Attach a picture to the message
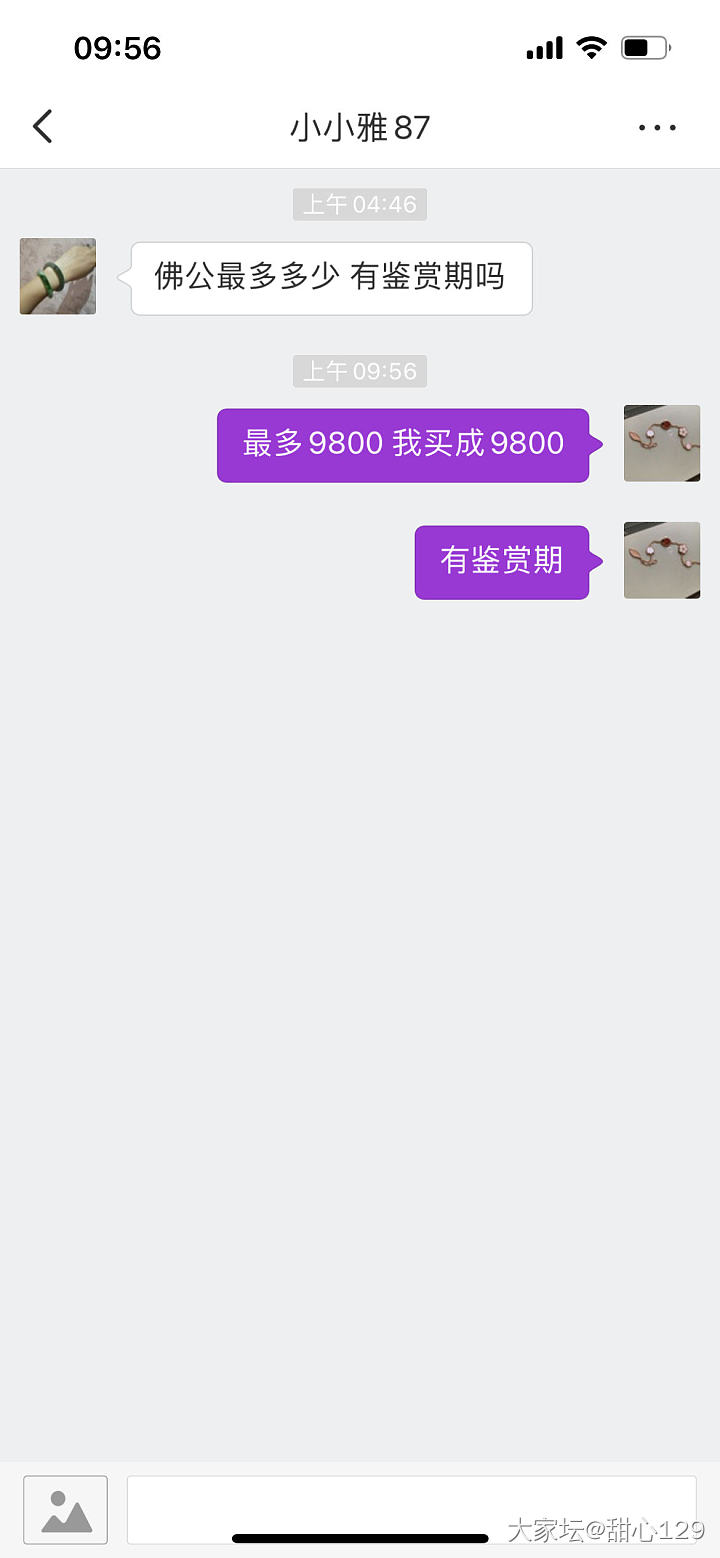Viewport: 720px width, 1558px height. point(66,1509)
